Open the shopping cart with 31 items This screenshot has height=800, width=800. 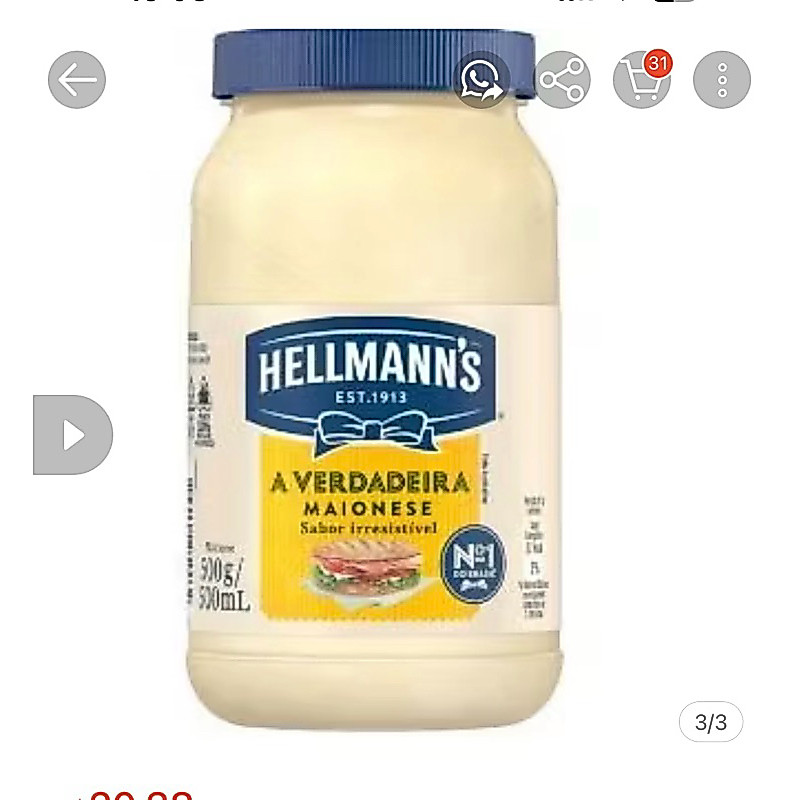coord(642,80)
